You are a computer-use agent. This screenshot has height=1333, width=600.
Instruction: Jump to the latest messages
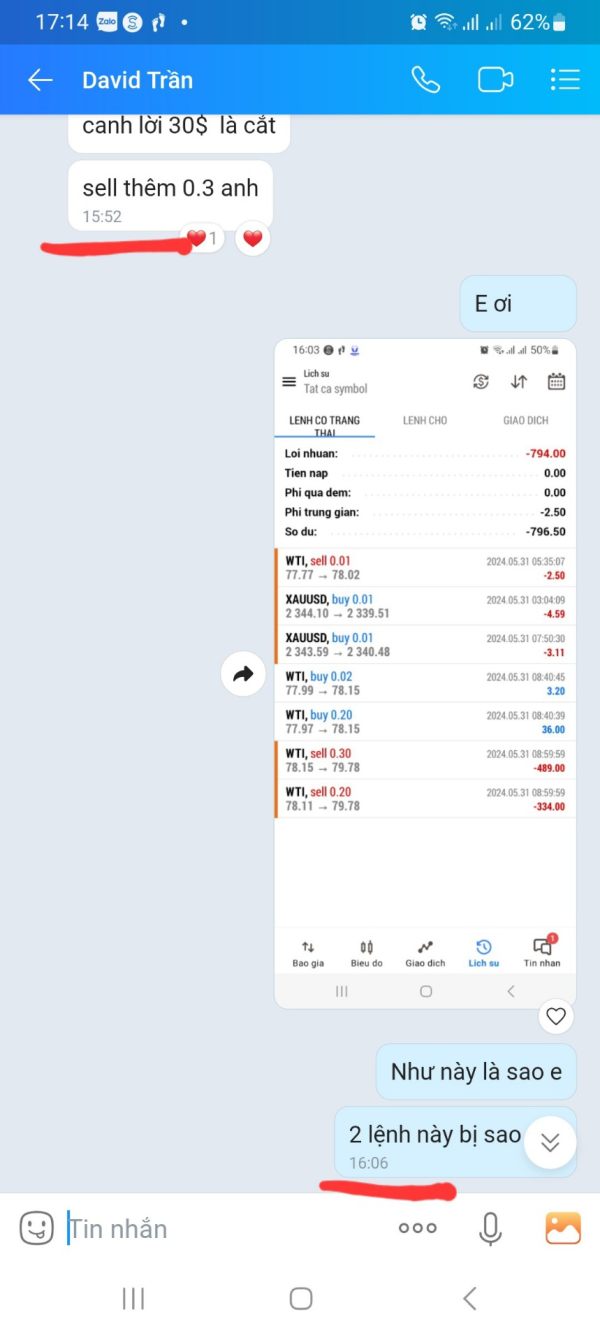549,1142
